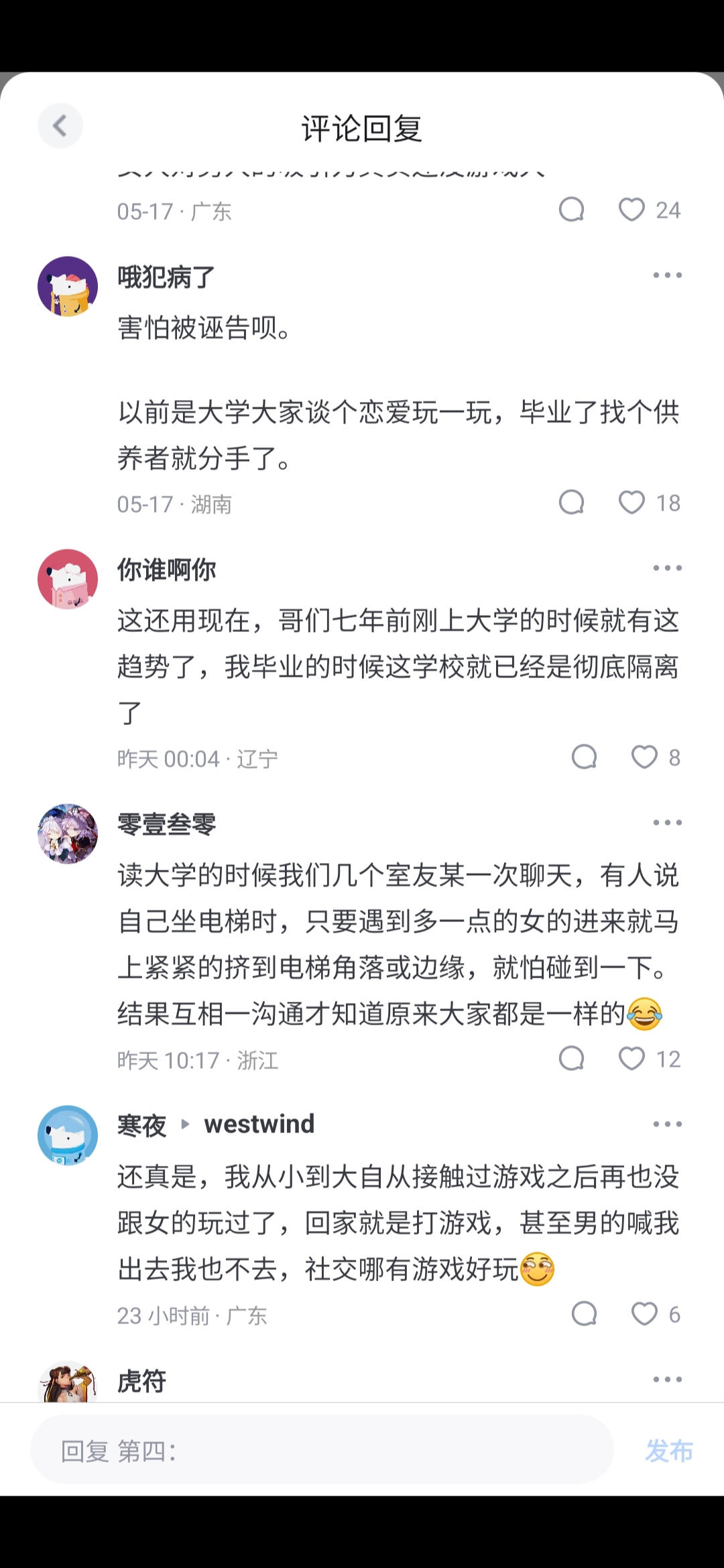Open more options for 你谁啊你's comment
This screenshot has width=724, height=1568.
click(667, 568)
